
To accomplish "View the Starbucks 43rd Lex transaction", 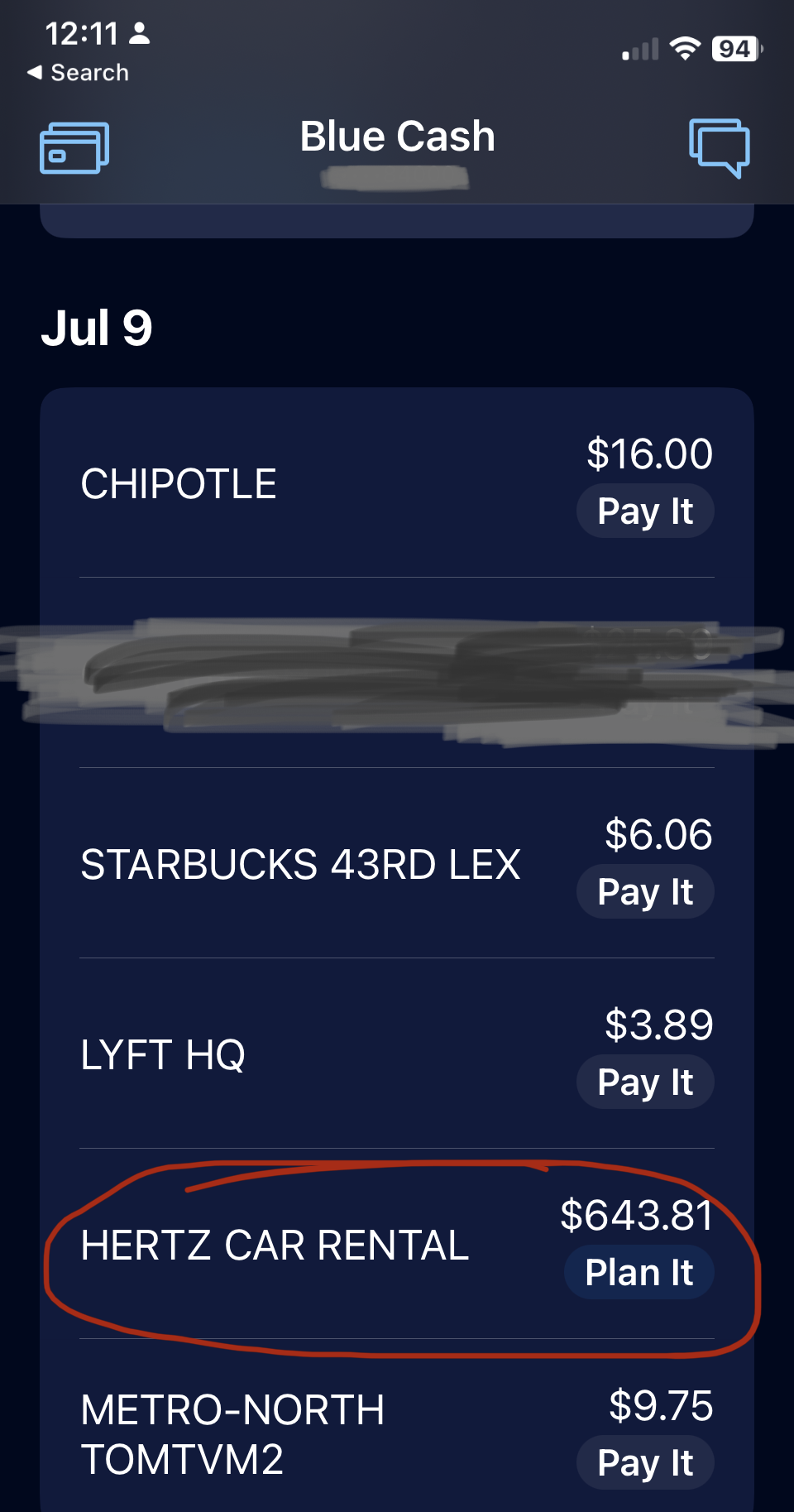I will [300, 865].
